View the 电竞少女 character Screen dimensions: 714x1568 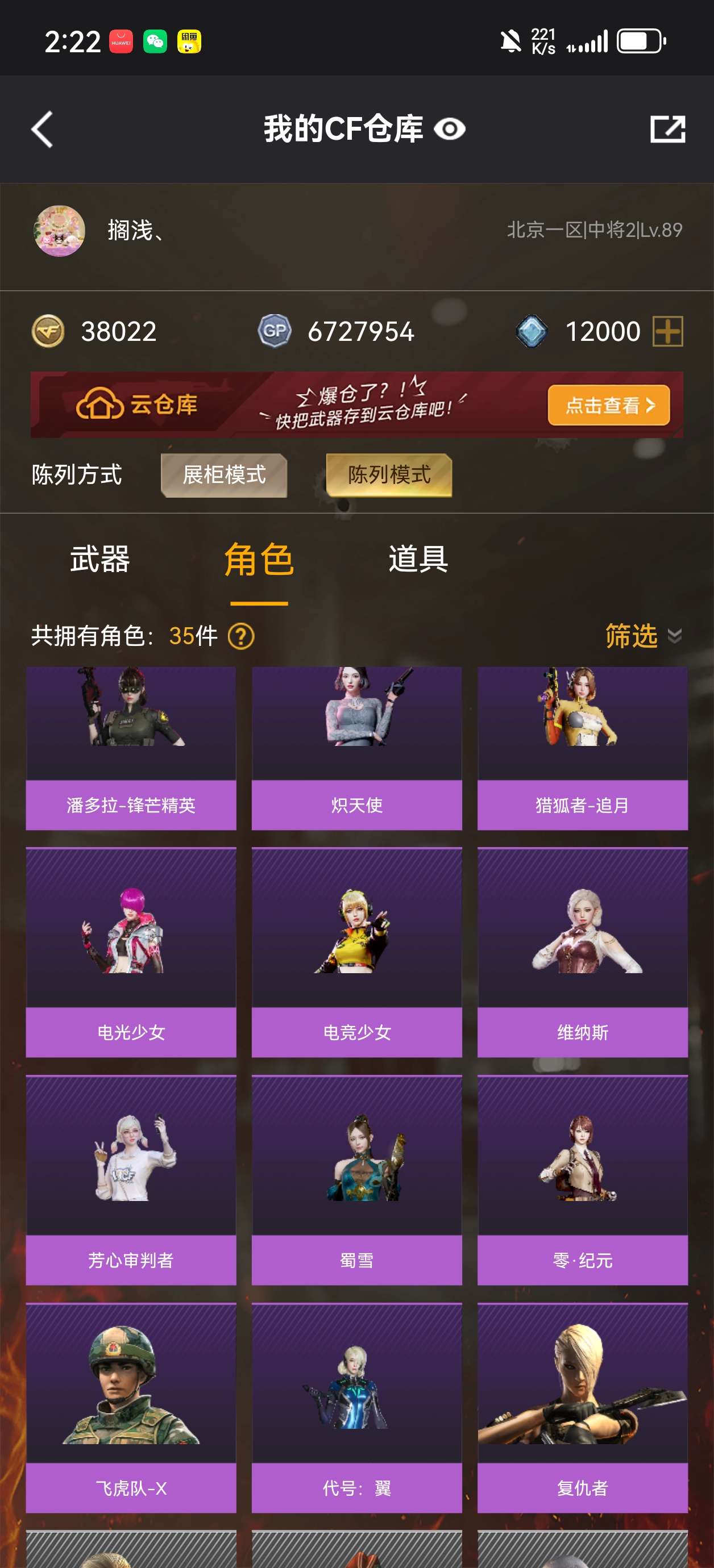point(356,953)
